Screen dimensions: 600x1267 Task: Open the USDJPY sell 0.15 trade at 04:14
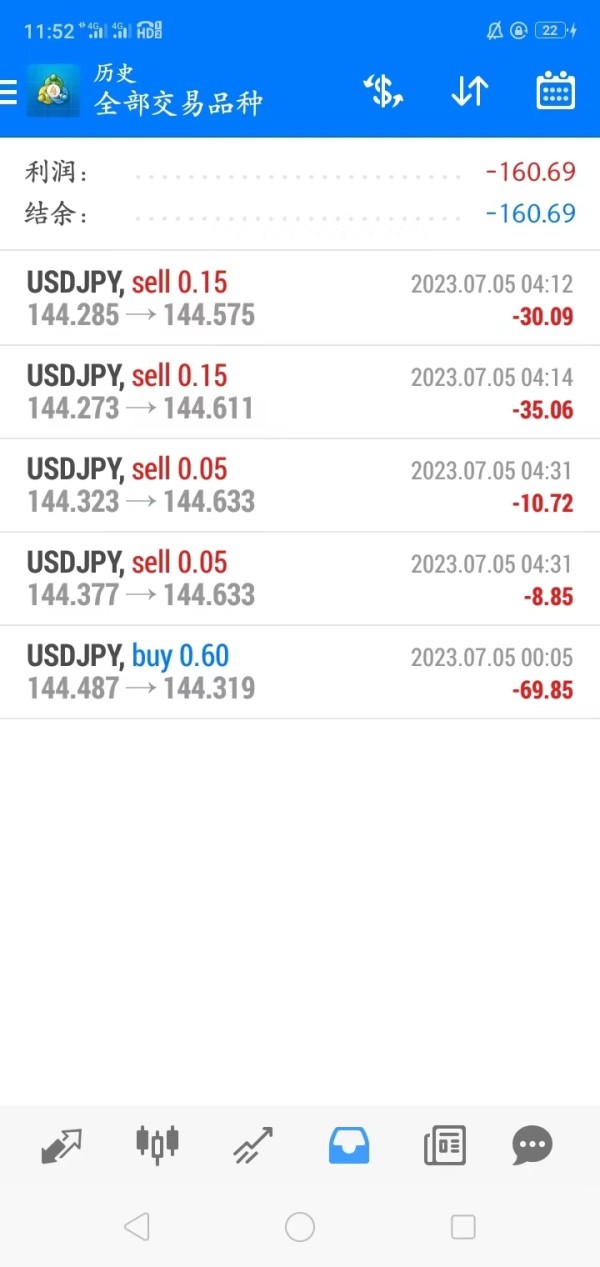(x=300, y=392)
